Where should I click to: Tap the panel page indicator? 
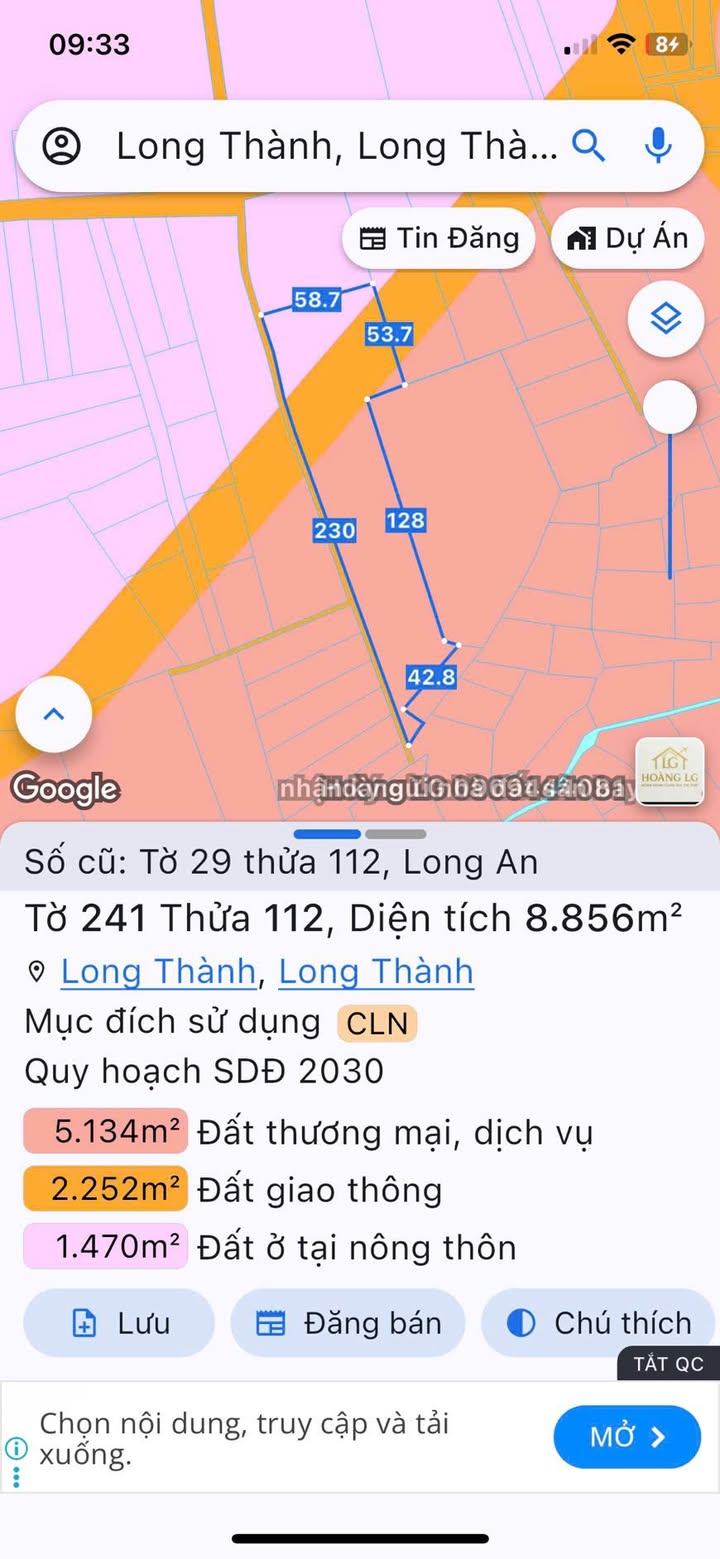tap(360, 833)
